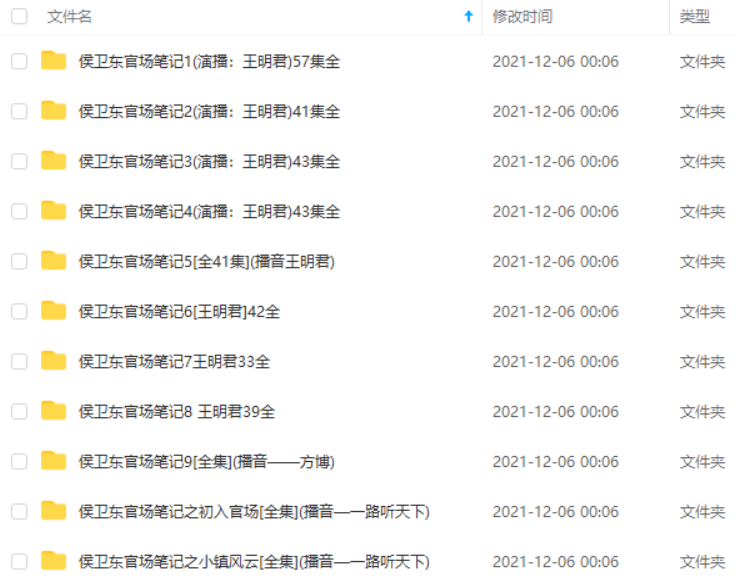Select the checkbox beside 侯卫东官场笔记8 王明君39全
The height and width of the screenshot is (584, 736).
pos(19,412)
